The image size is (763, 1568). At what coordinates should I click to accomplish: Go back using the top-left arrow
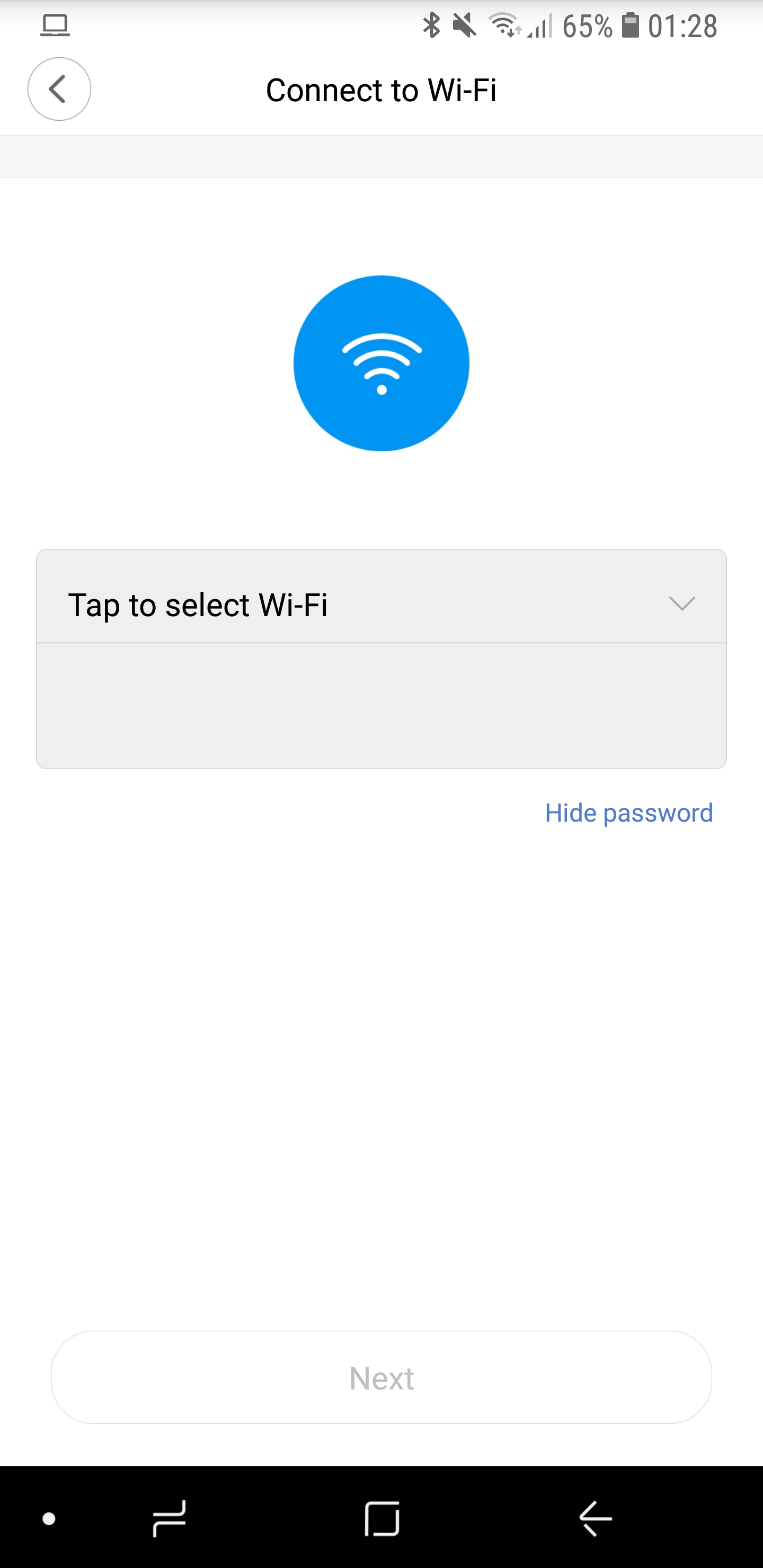pos(59,89)
